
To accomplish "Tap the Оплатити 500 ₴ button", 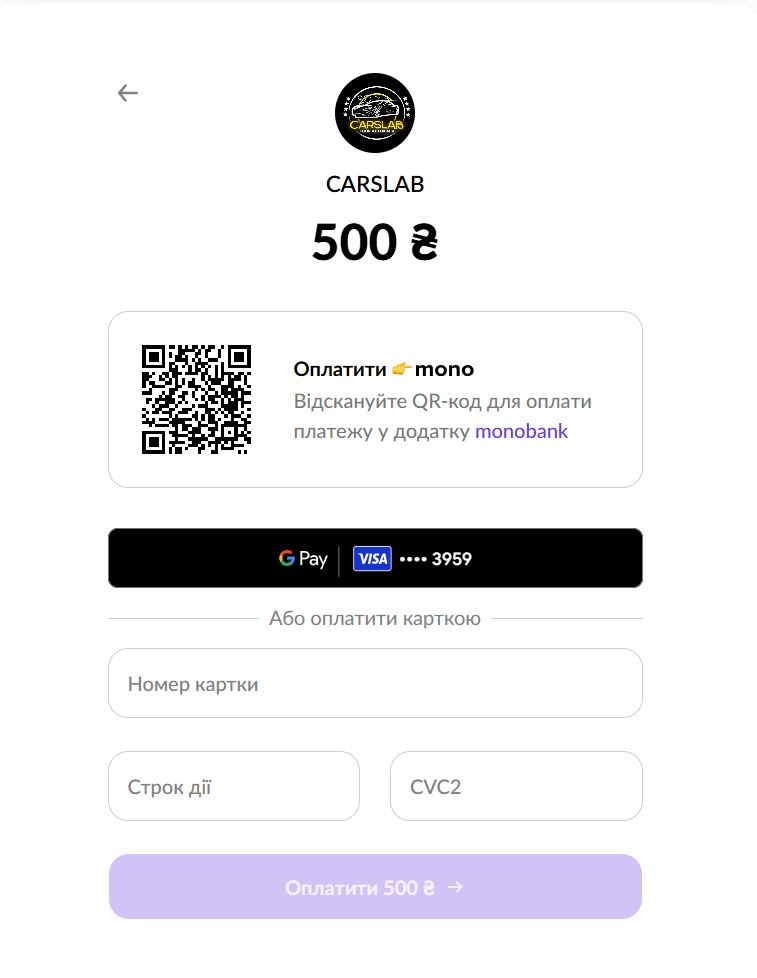I will [375, 887].
